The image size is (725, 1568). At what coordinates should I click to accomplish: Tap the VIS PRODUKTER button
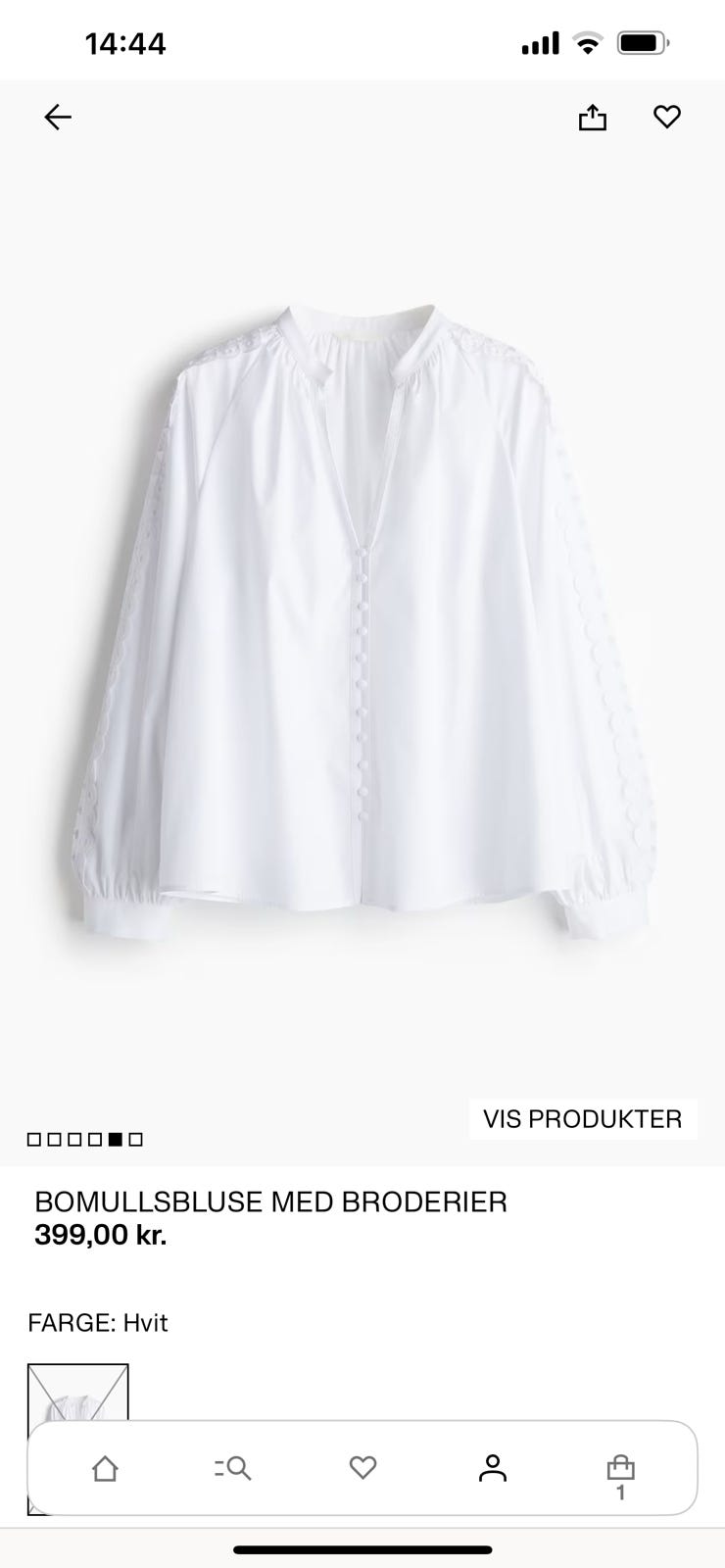coord(582,1118)
